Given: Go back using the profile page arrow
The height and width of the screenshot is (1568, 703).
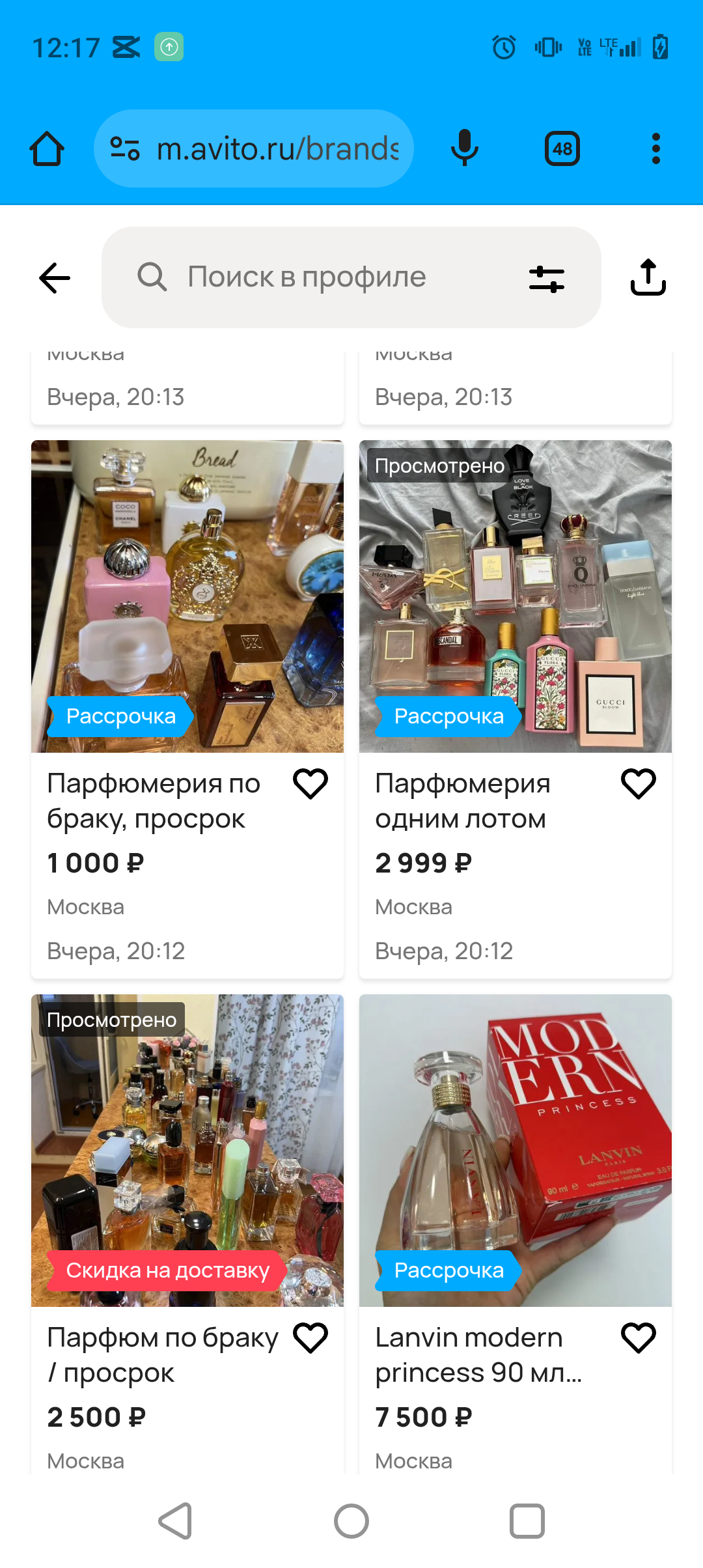Looking at the screenshot, I should click(55, 278).
